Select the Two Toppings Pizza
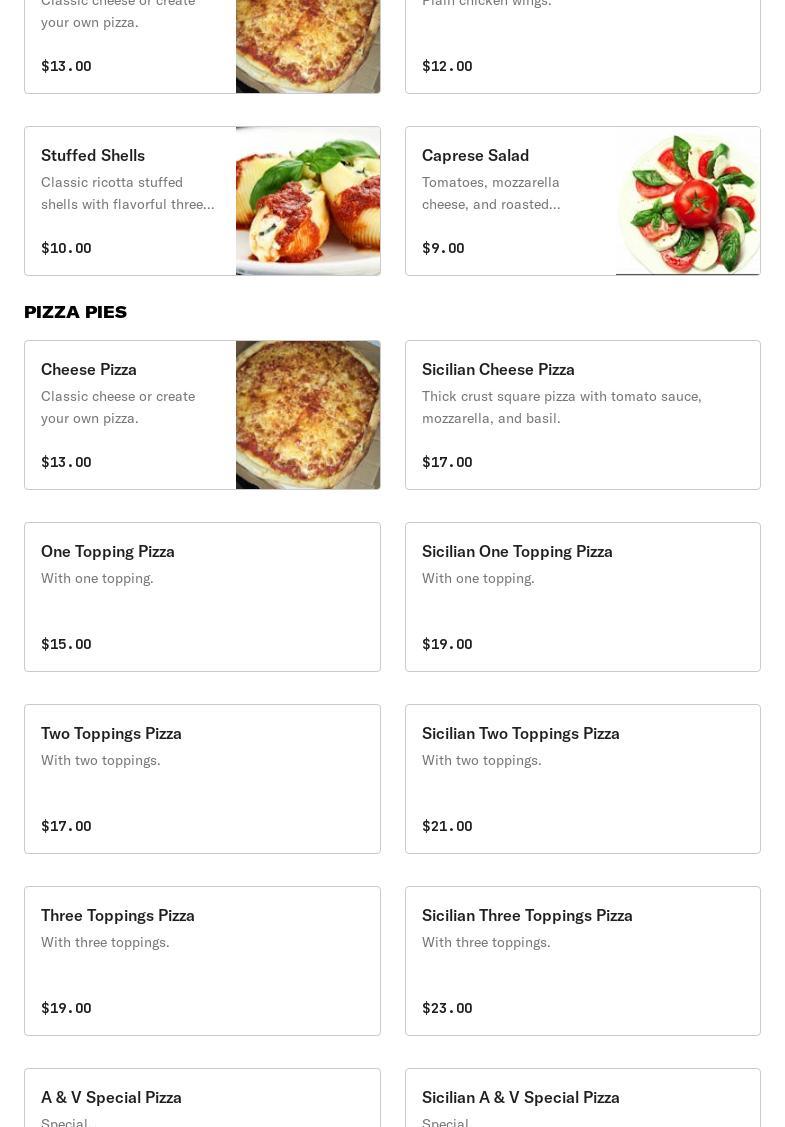Screen dimensions: 785x1127 point(202,779)
